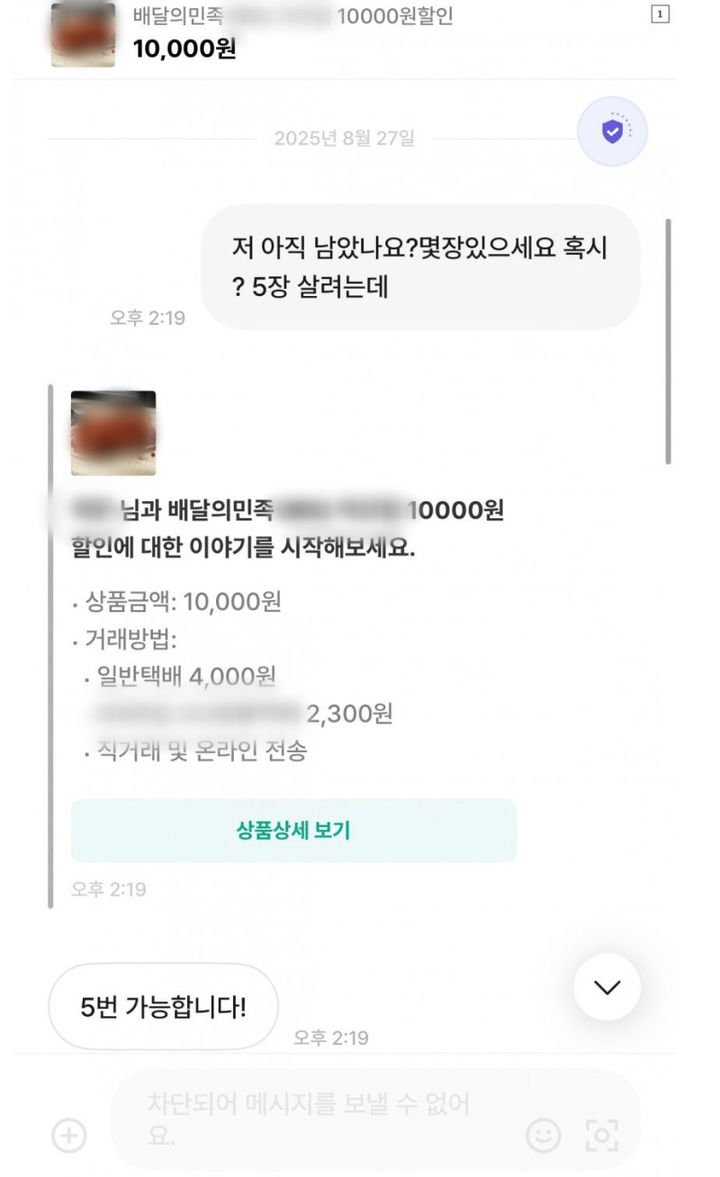Open 상품상세 보기 button
The height and width of the screenshot is (1177, 720).
[x=293, y=830]
